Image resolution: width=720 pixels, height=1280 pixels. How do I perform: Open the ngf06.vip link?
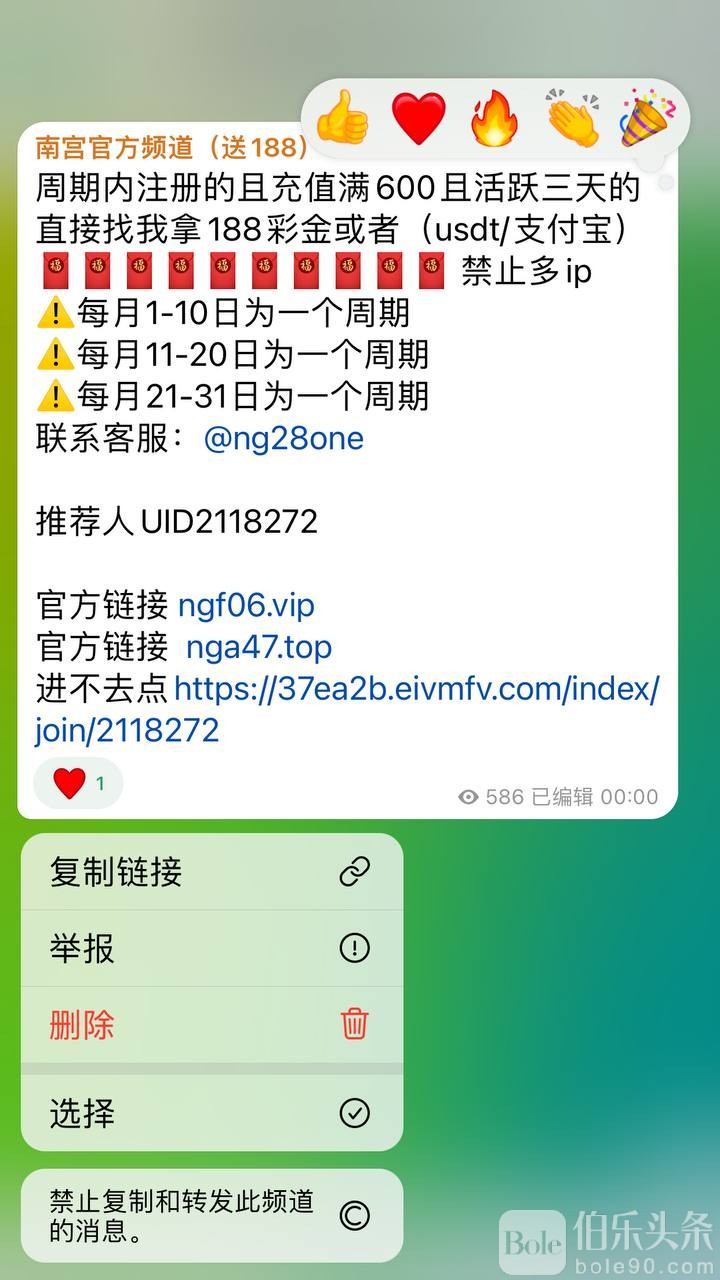tap(246, 605)
